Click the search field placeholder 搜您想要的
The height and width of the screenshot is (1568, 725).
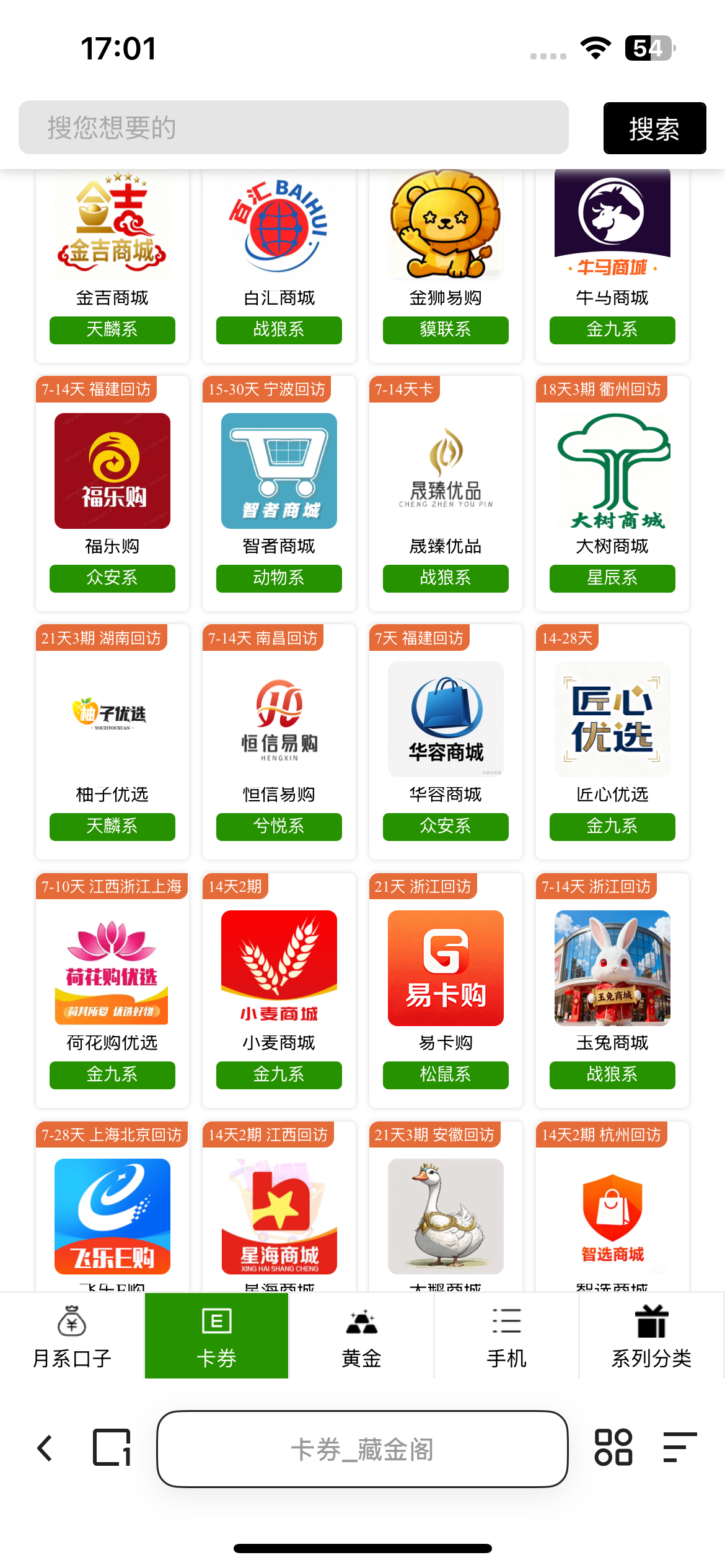tap(294, 128)
